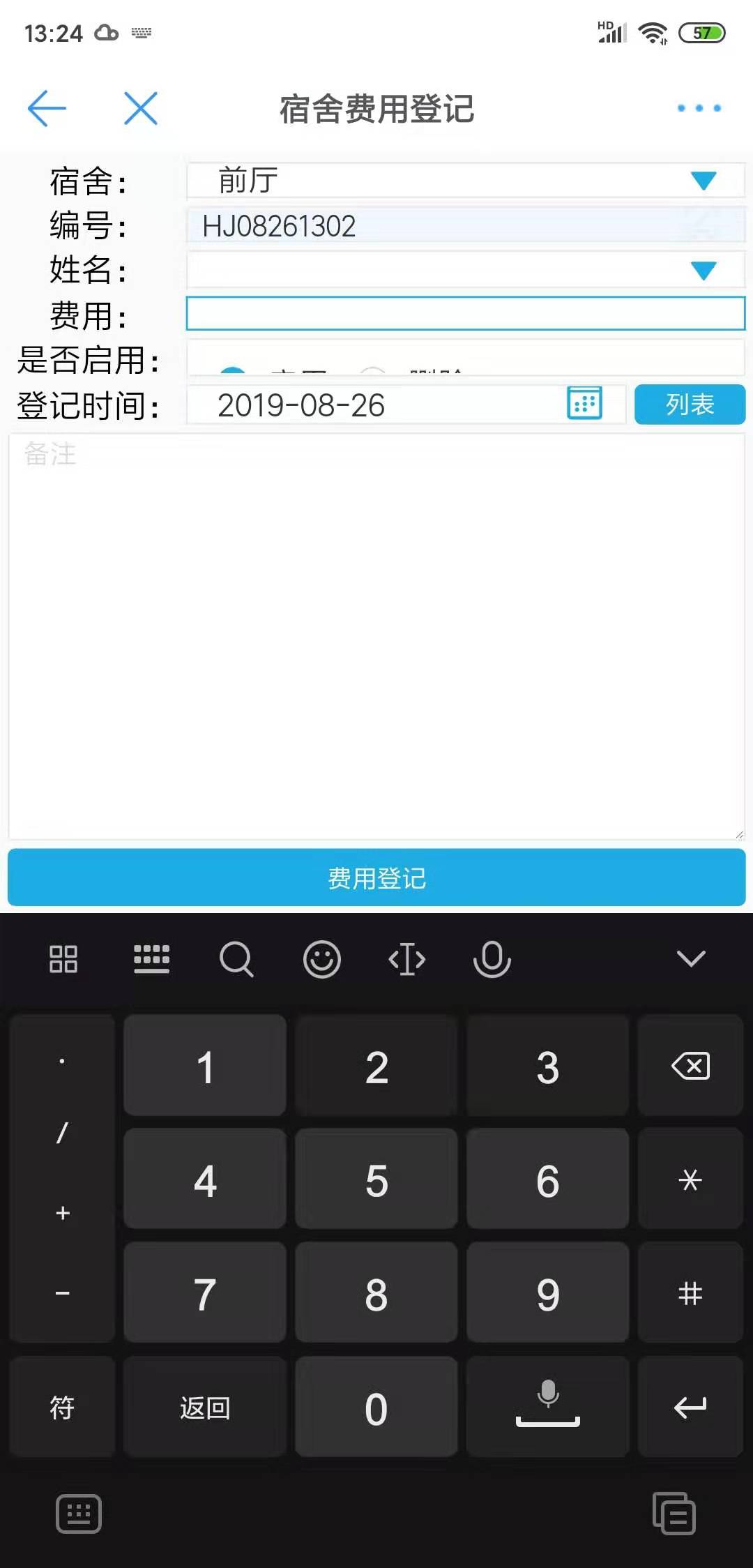Open the calendar picker for 登记时间
Image resolution: width=753 pixels, height=1568 pixels.
click(x=584, y=404)
